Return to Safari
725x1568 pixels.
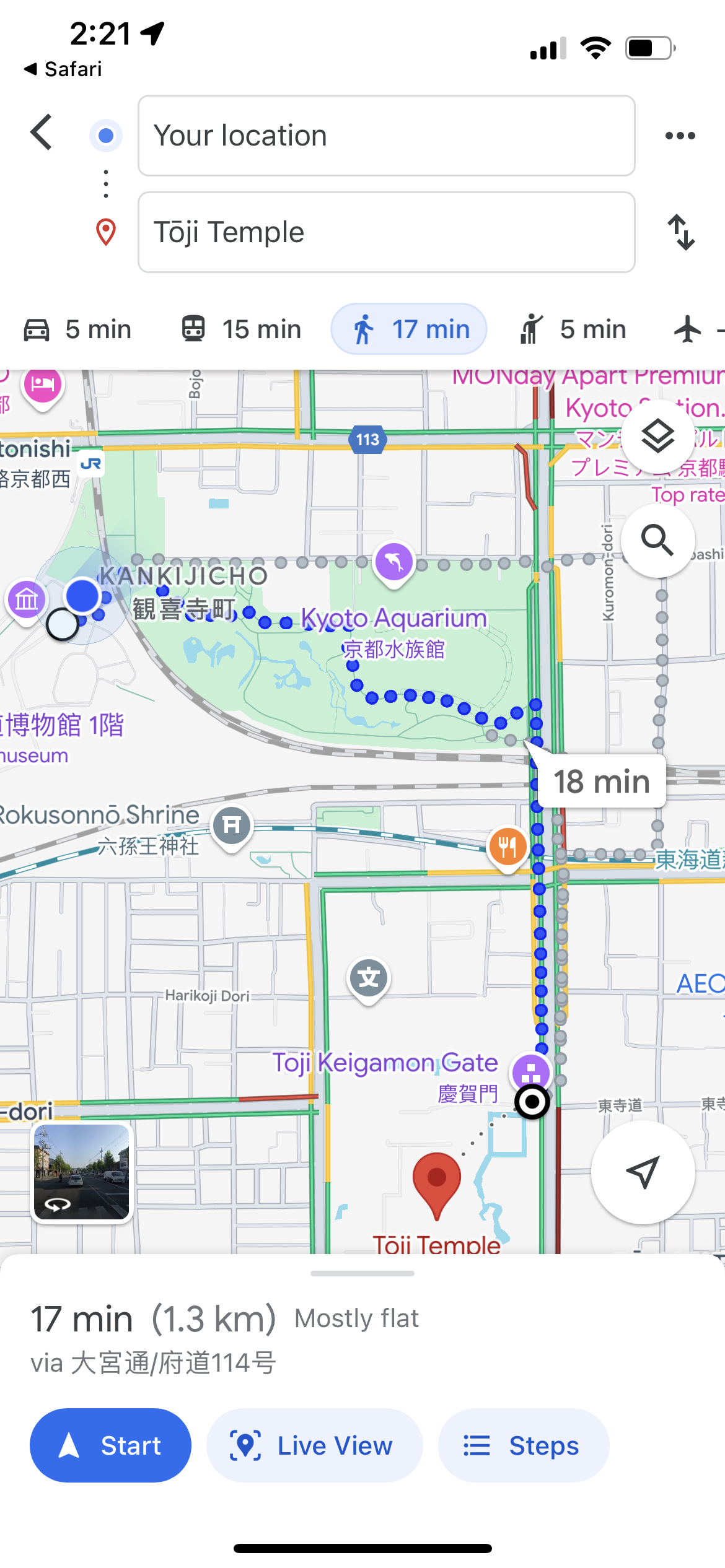[x=63, y=69]
